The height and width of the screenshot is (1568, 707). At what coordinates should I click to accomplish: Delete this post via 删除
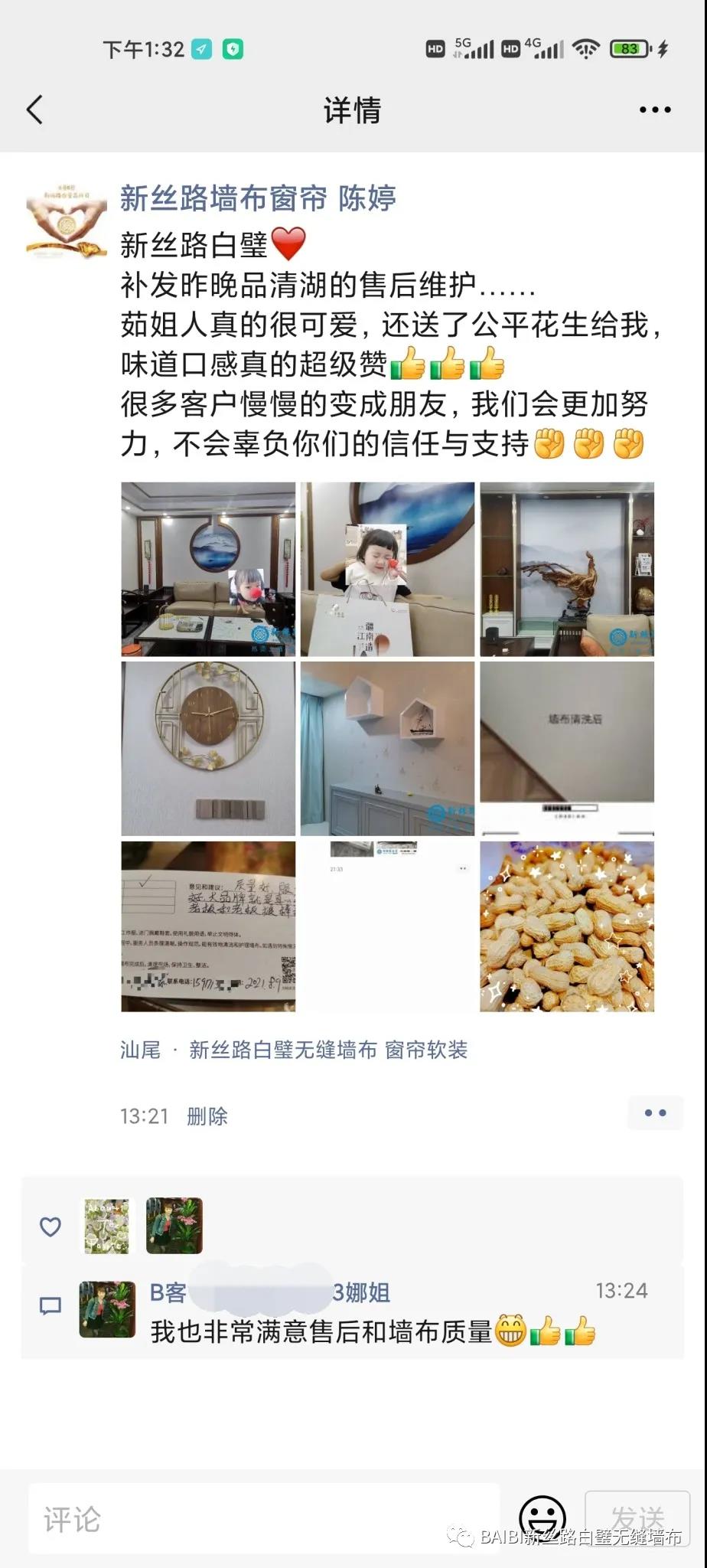[207, 1116]
